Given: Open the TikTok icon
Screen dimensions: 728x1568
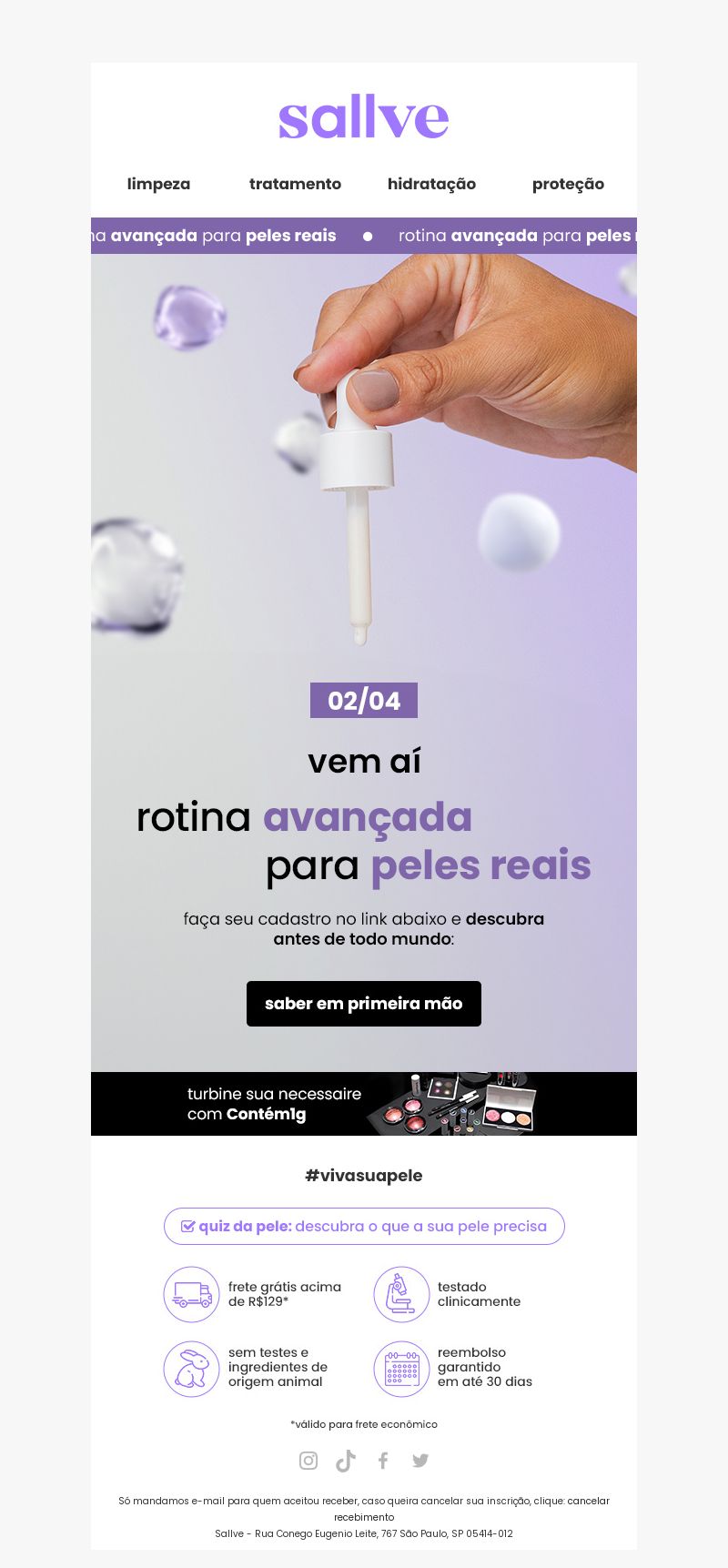Looking at the screenshot, I should [x=346, y=1461].
